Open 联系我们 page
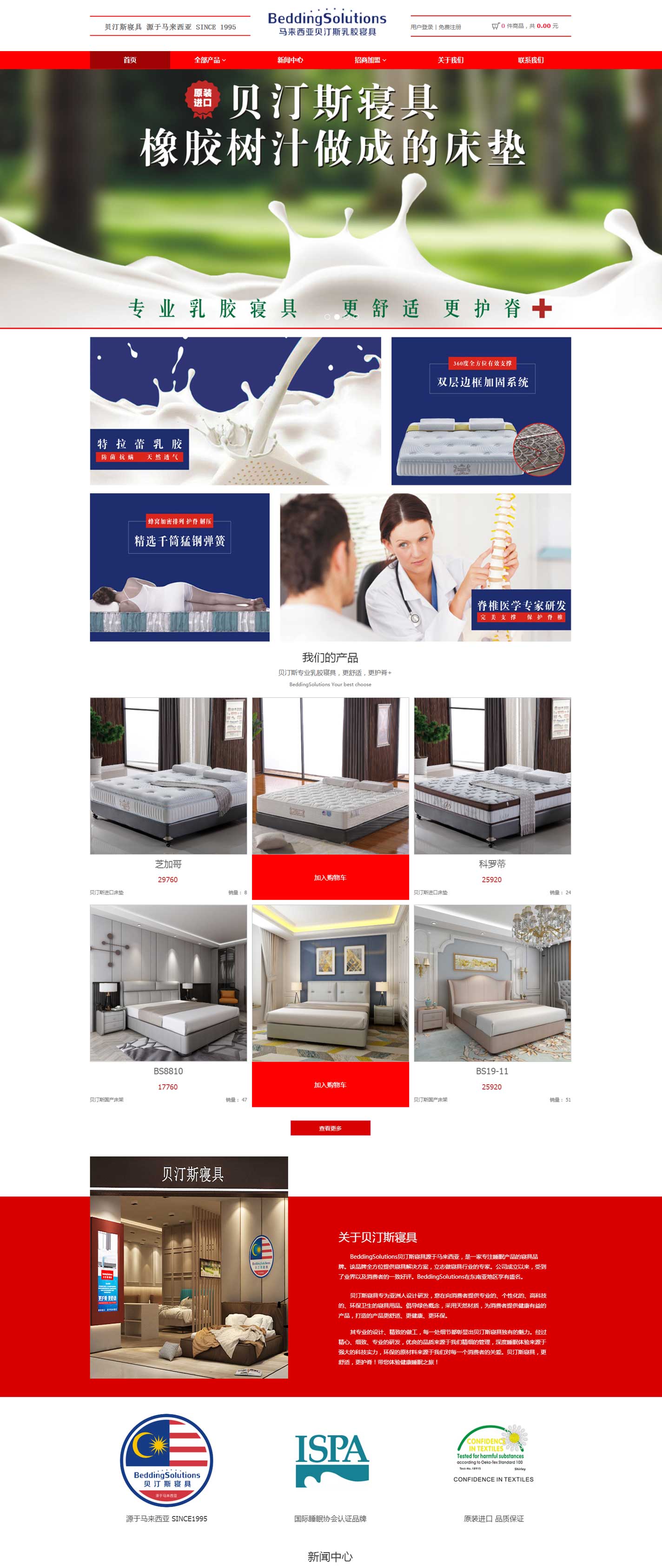 [530, 60]
